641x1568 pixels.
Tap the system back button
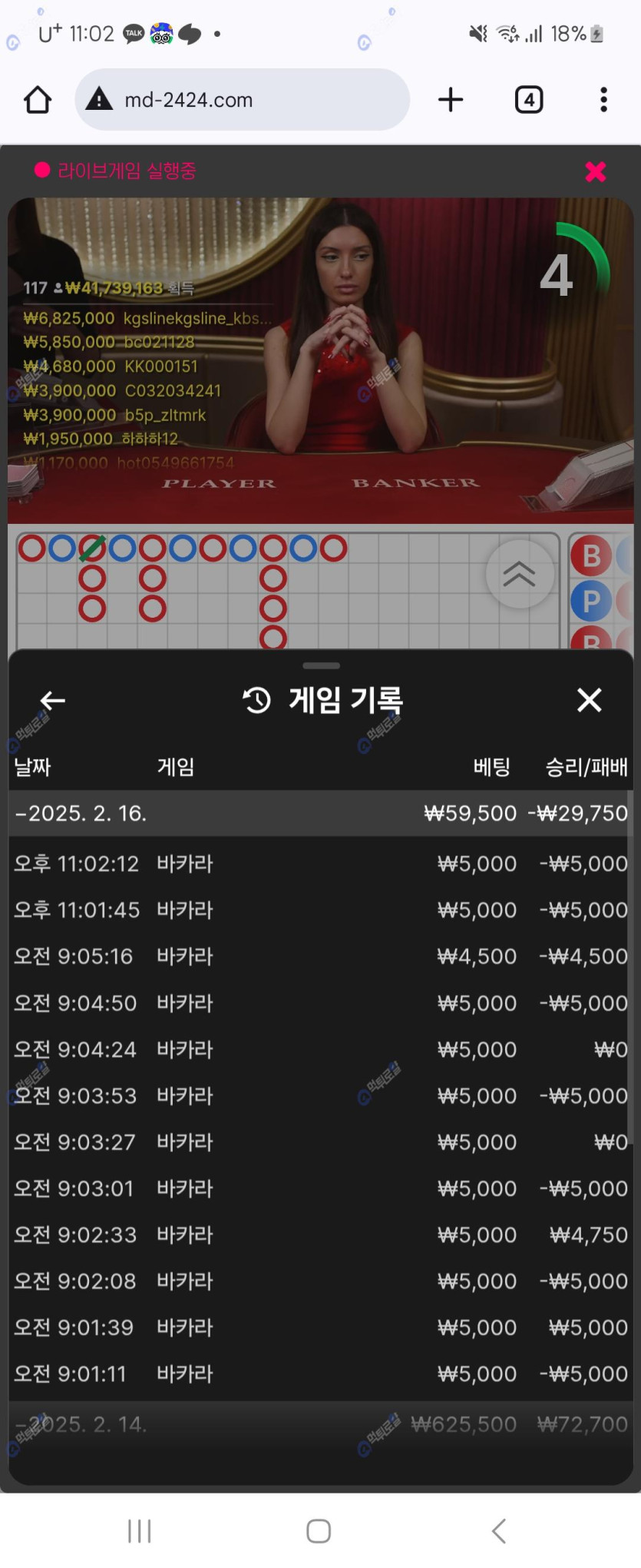coord(499,1530)
